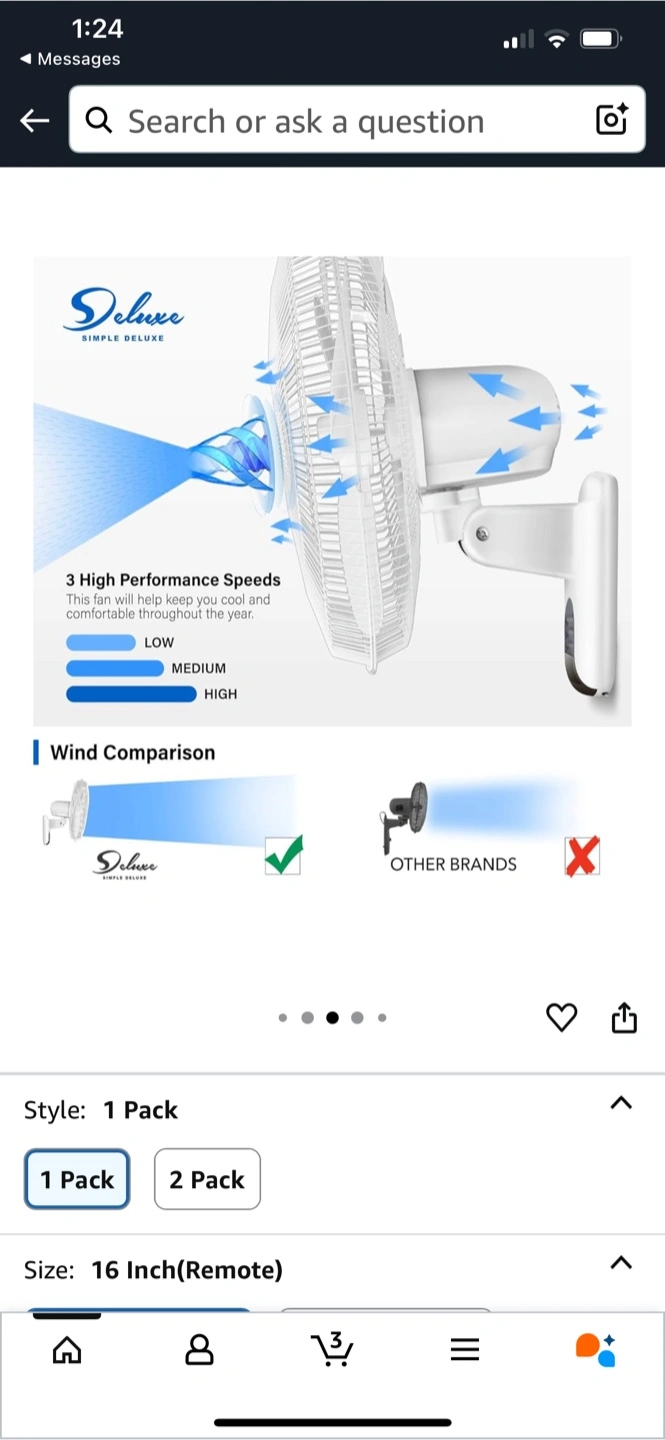Open the account profile tab

[200, 1350]
